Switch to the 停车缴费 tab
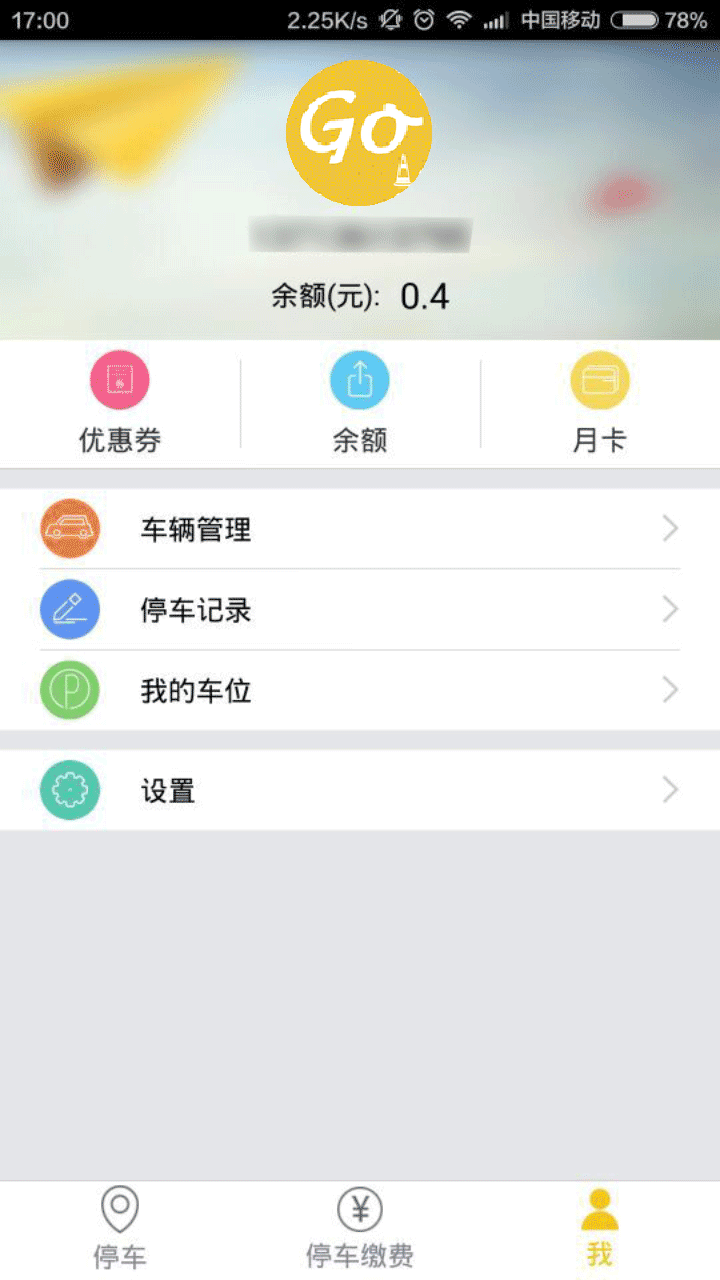720x1280 pixels. pos(360,1230)
